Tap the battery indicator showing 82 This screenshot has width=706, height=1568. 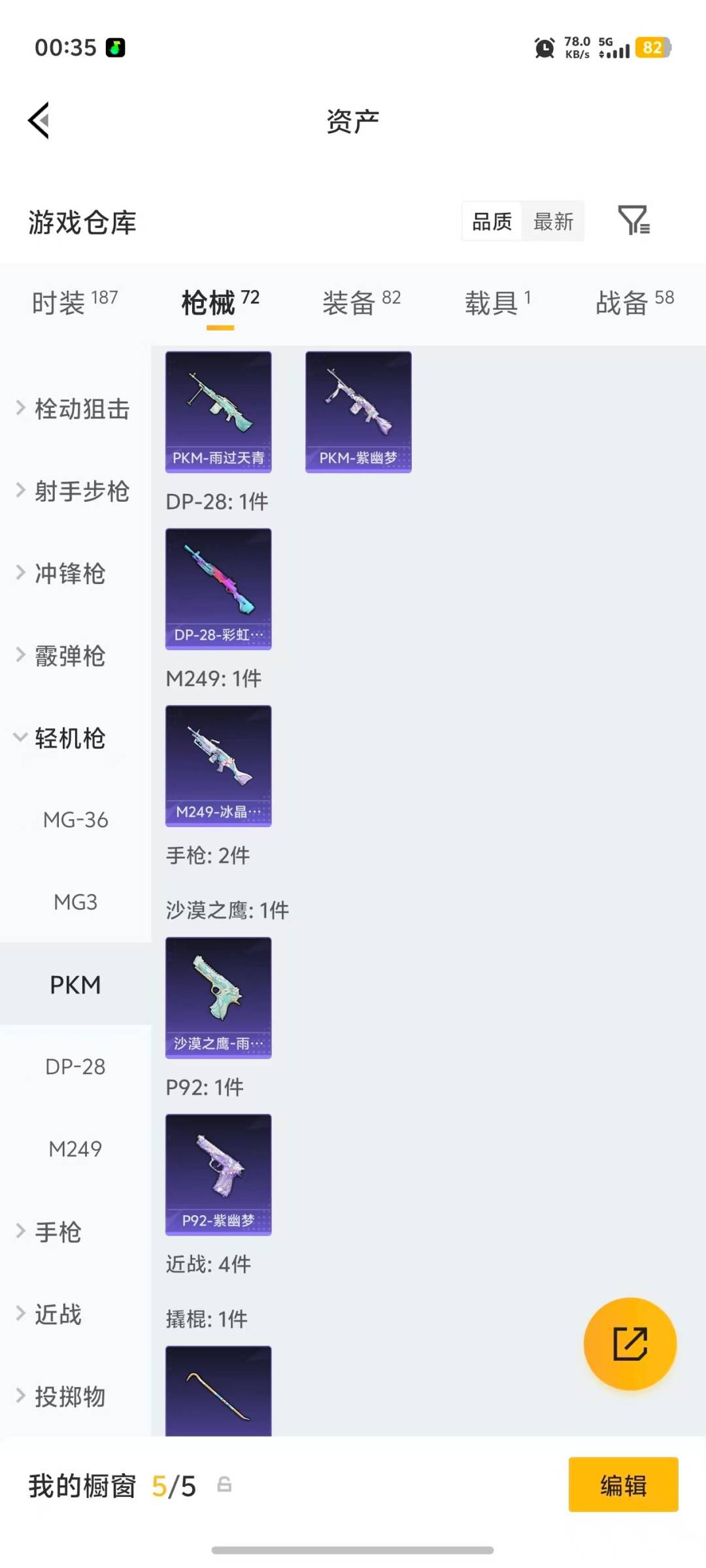(x=653, y=48)
